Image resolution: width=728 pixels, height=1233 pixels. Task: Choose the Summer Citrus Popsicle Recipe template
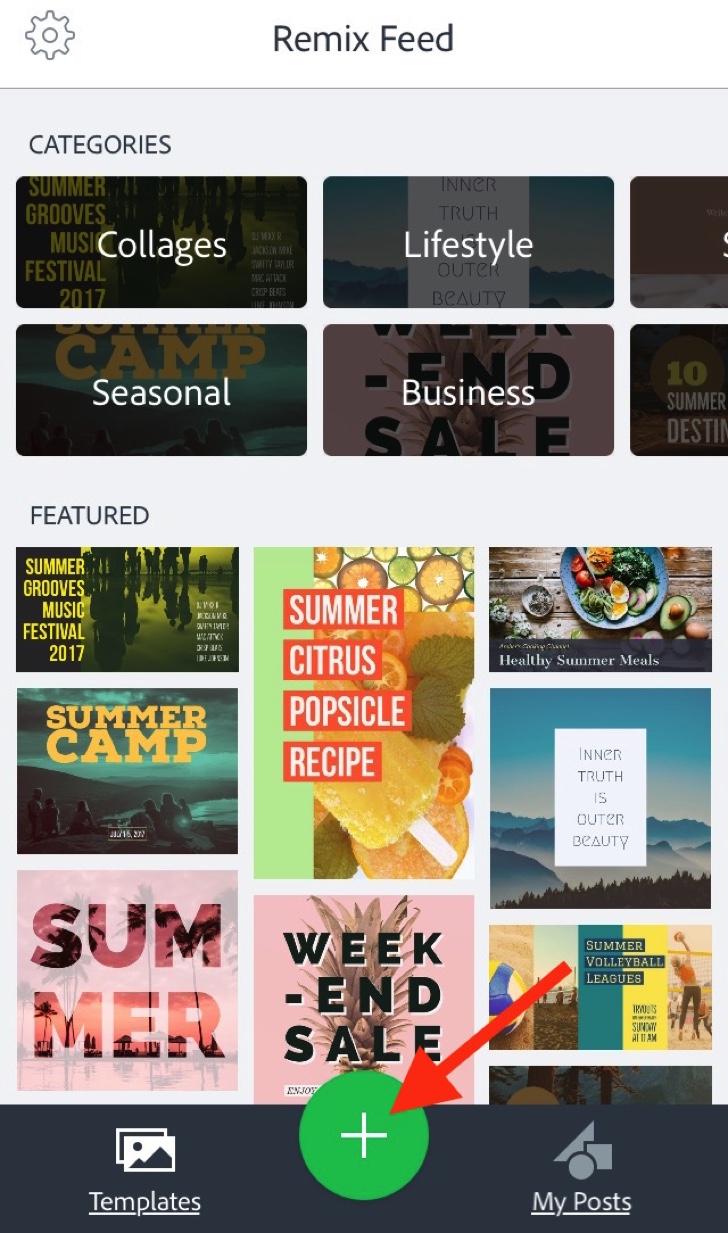(364, 713)
